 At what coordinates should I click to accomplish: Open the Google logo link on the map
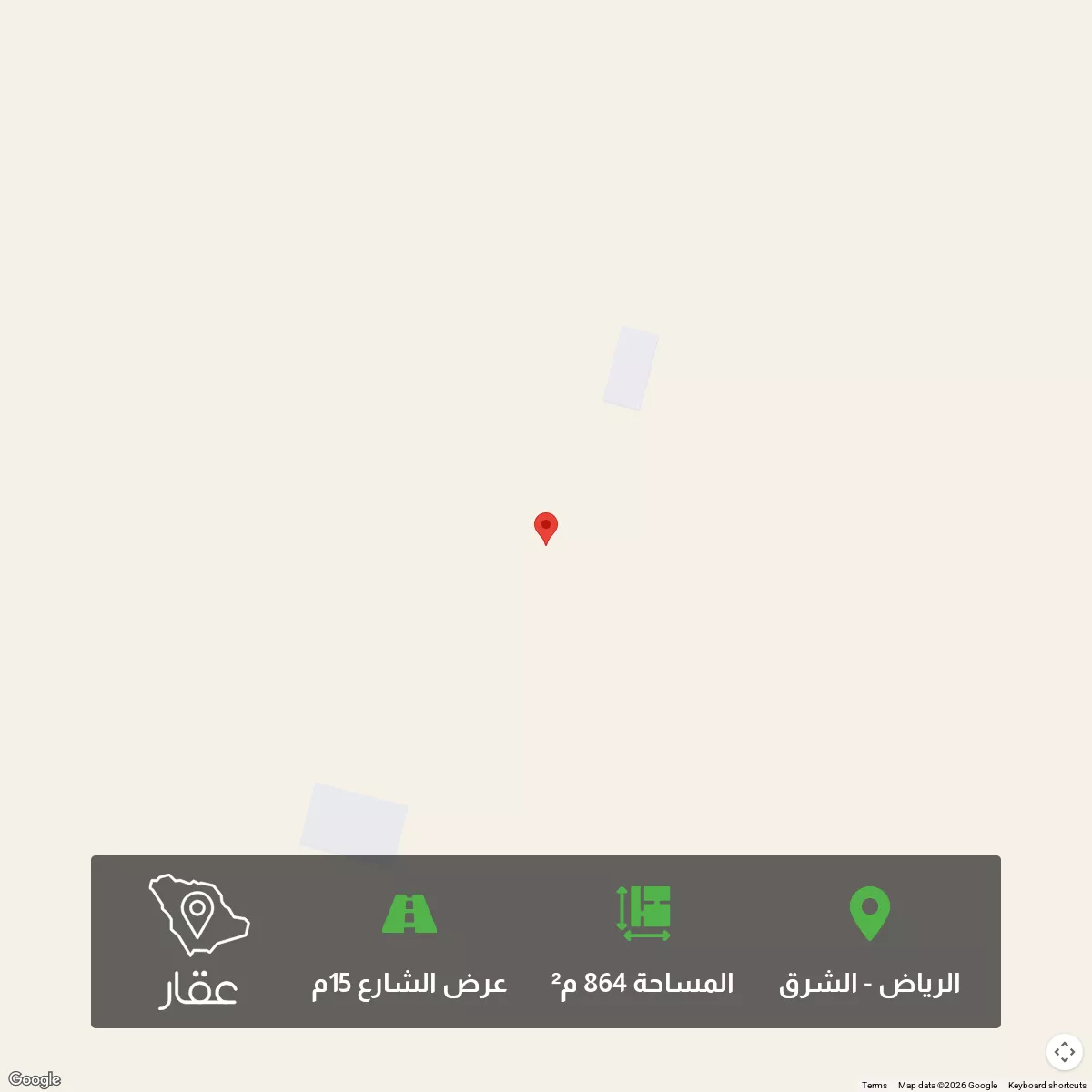click(35, 1079)
